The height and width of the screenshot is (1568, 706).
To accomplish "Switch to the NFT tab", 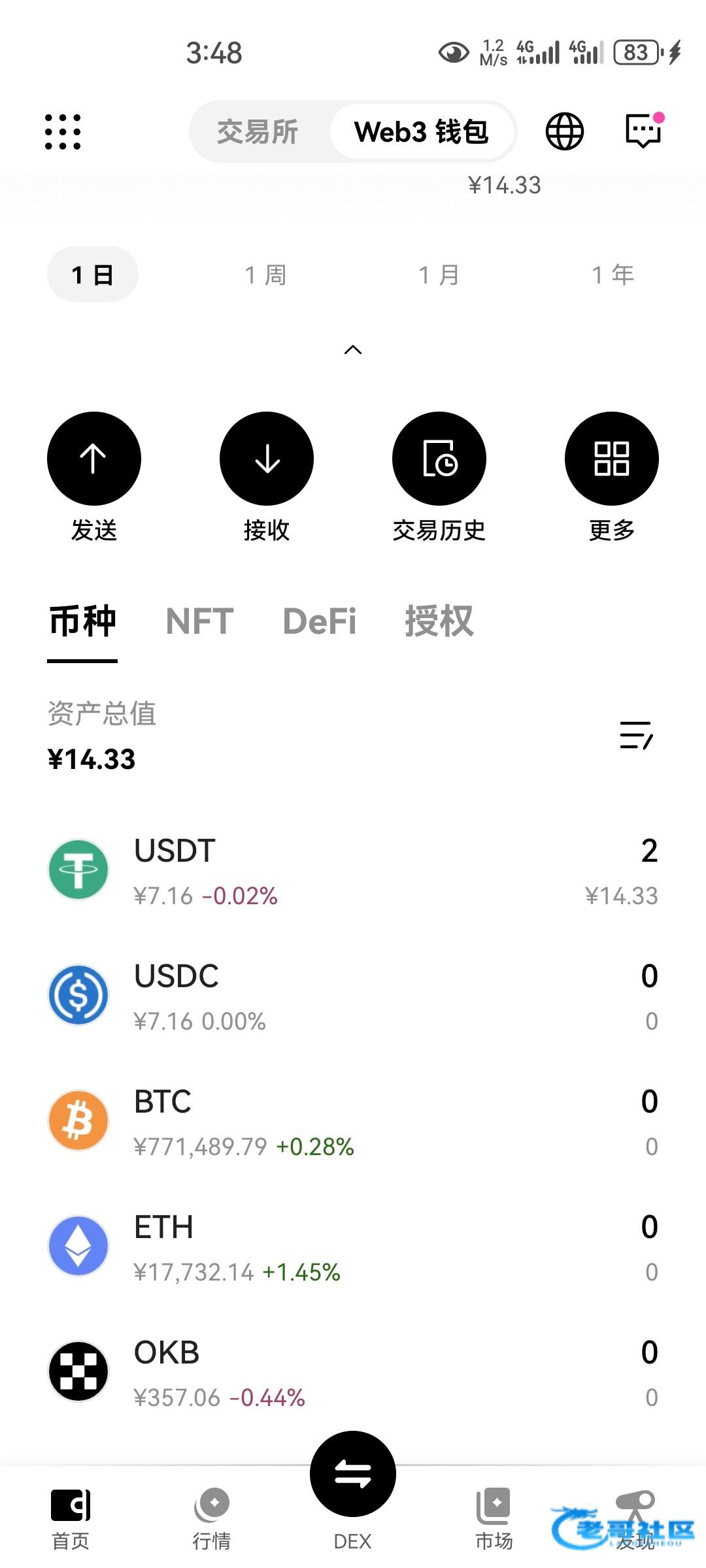I will [x=199, y=621].
